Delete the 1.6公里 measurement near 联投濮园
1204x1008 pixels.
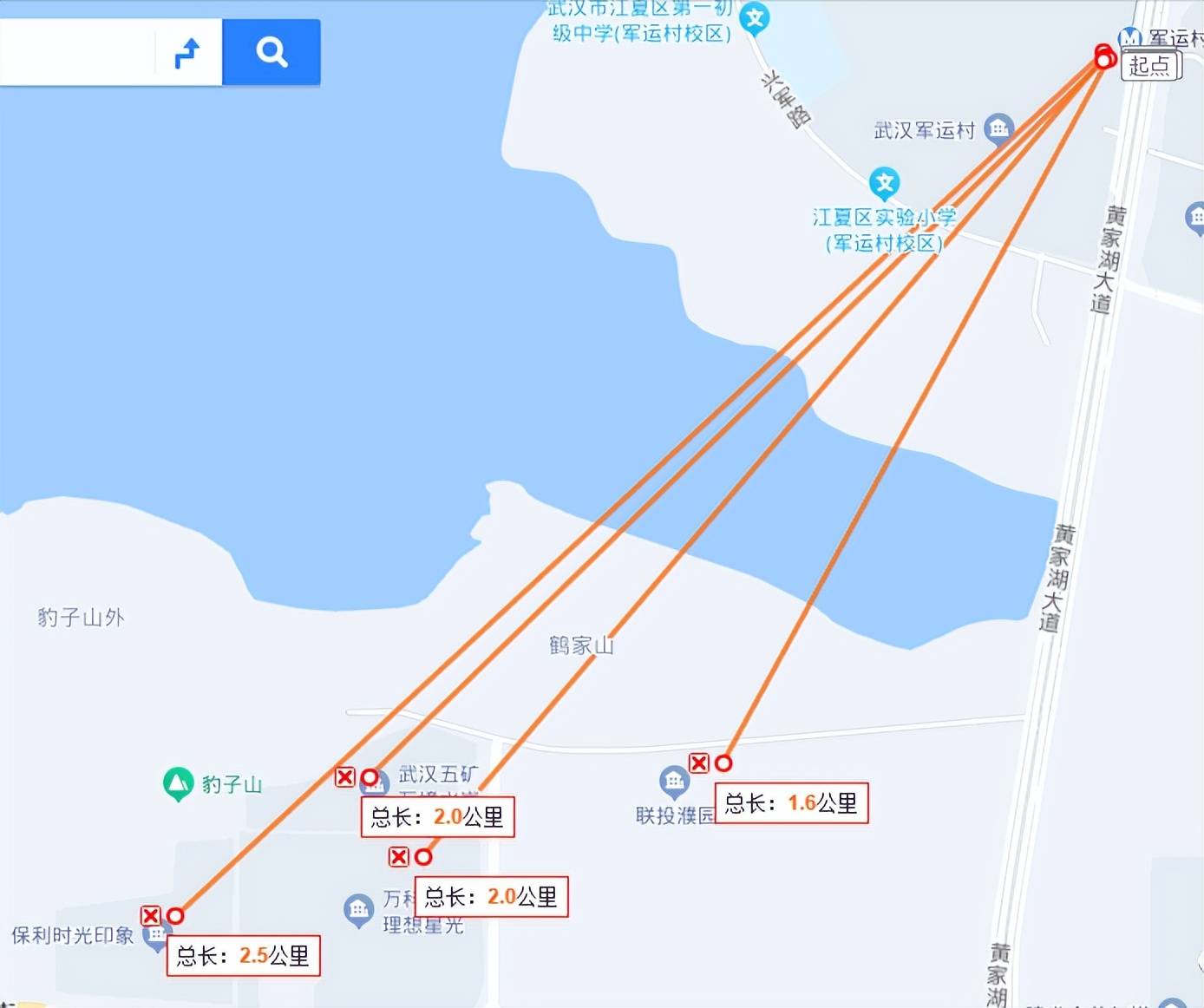click(x=699, y=763)
